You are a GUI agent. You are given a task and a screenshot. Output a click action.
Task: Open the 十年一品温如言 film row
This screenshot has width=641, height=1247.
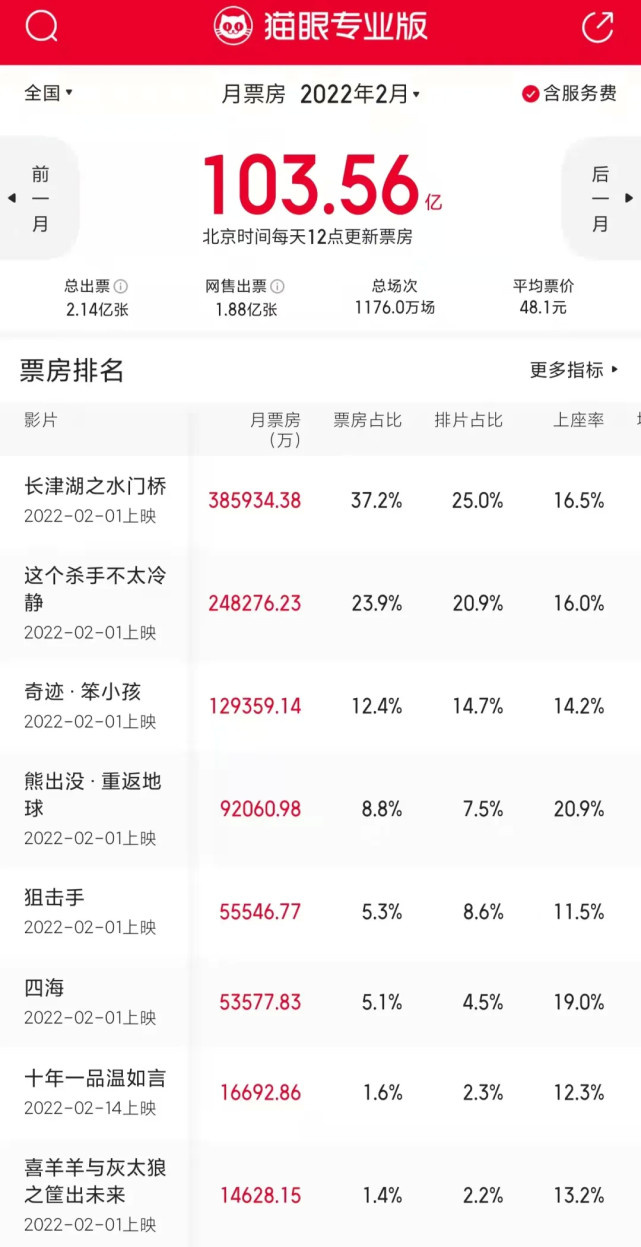point(320,1092)
